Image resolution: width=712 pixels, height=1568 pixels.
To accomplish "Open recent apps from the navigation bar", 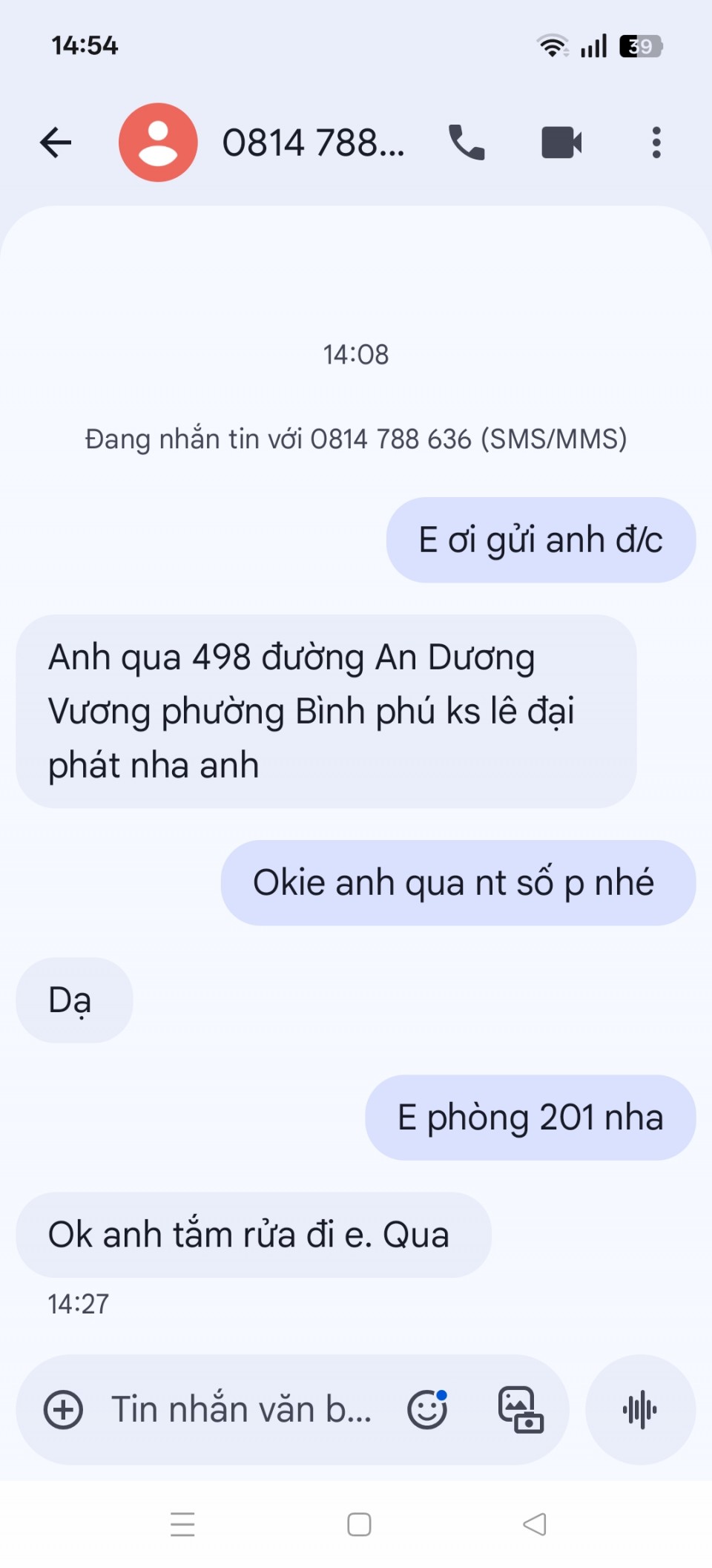I will click(x=182, y=1524).
